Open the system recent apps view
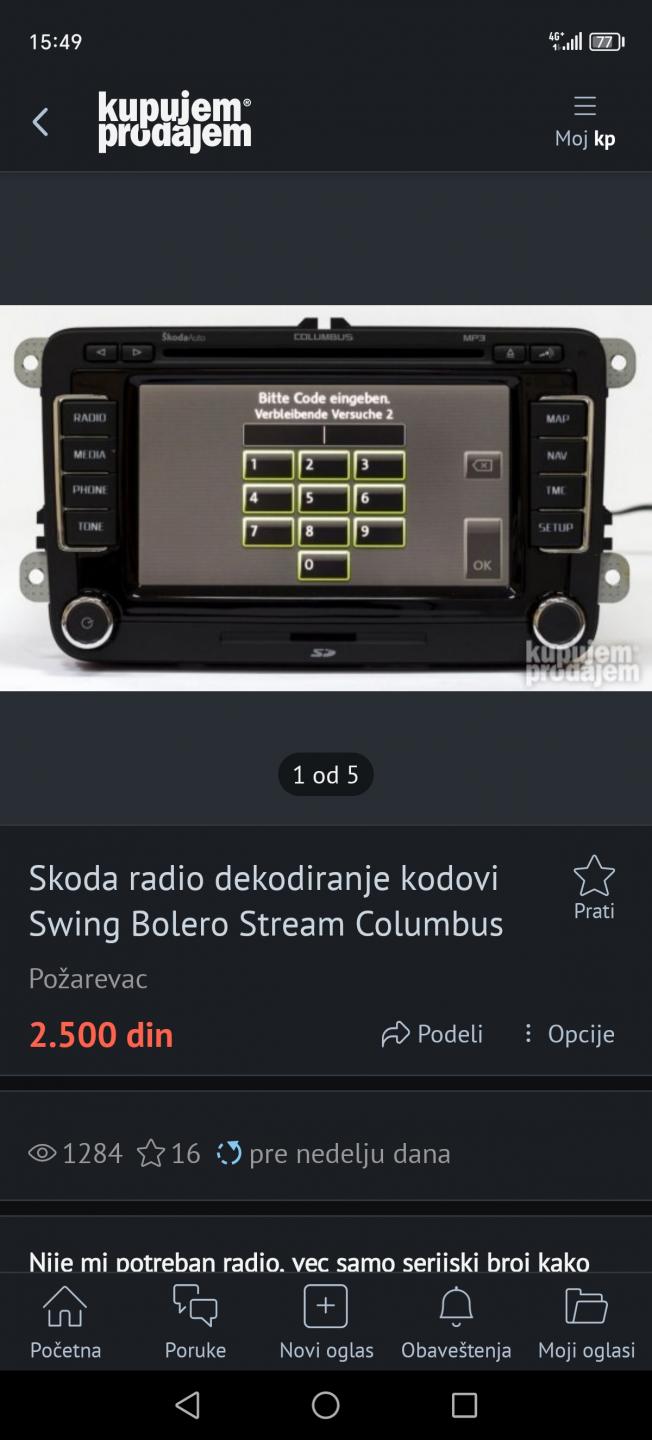Viewport: 652px width, 1440px height. point(464,1405)
